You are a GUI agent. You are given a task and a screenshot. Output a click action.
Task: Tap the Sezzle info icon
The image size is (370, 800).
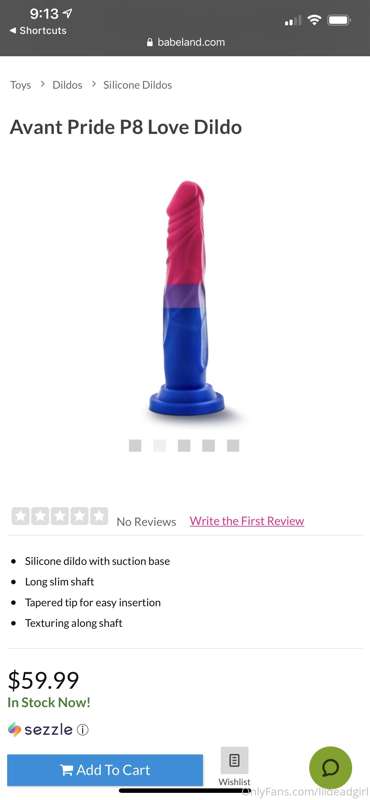click(x=83, y=730)
